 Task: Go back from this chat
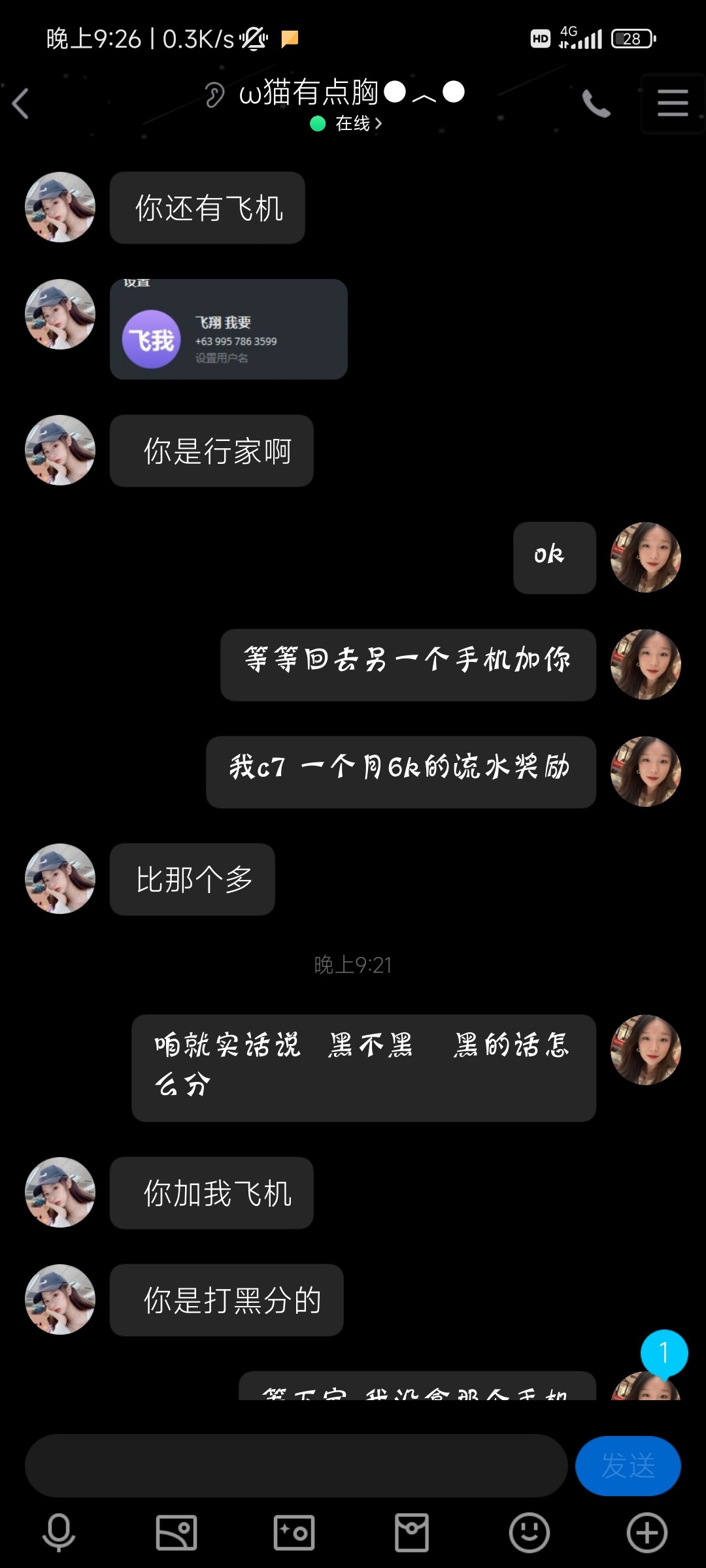click(x=21, y=103)
